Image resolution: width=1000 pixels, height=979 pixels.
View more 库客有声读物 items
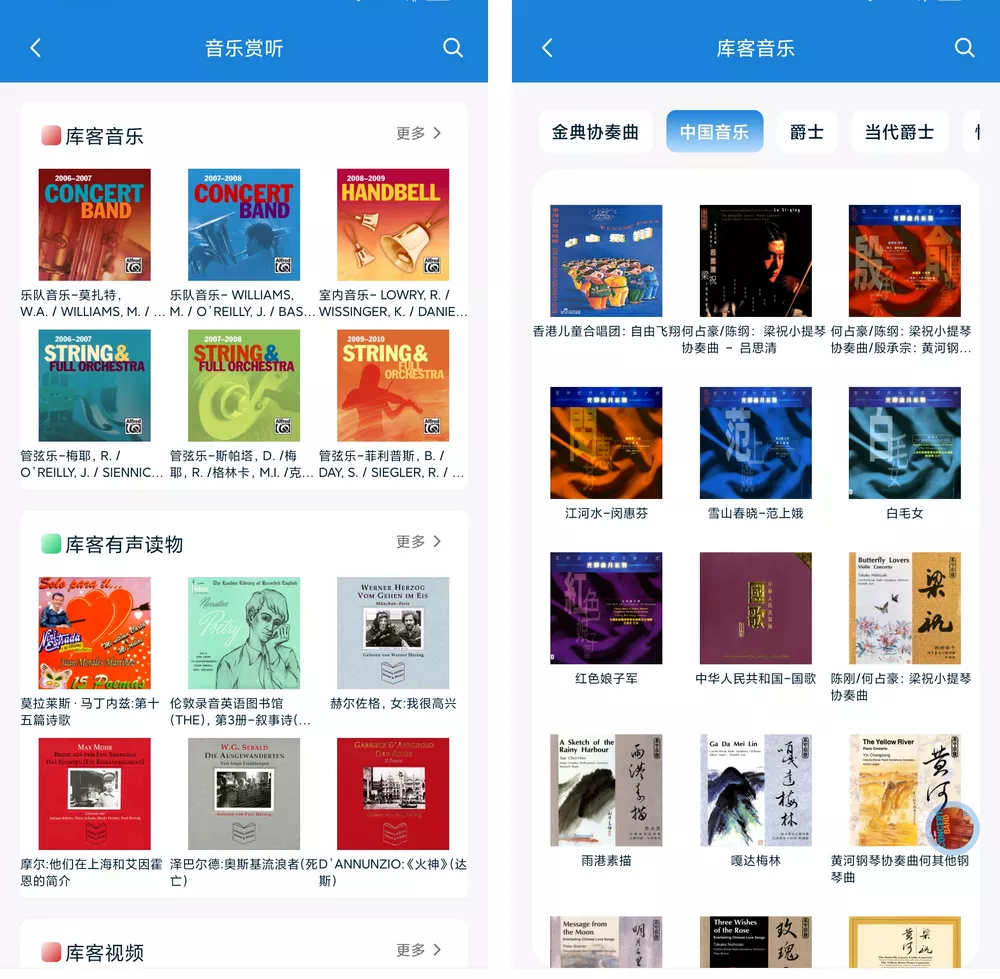tap(418, 542)
